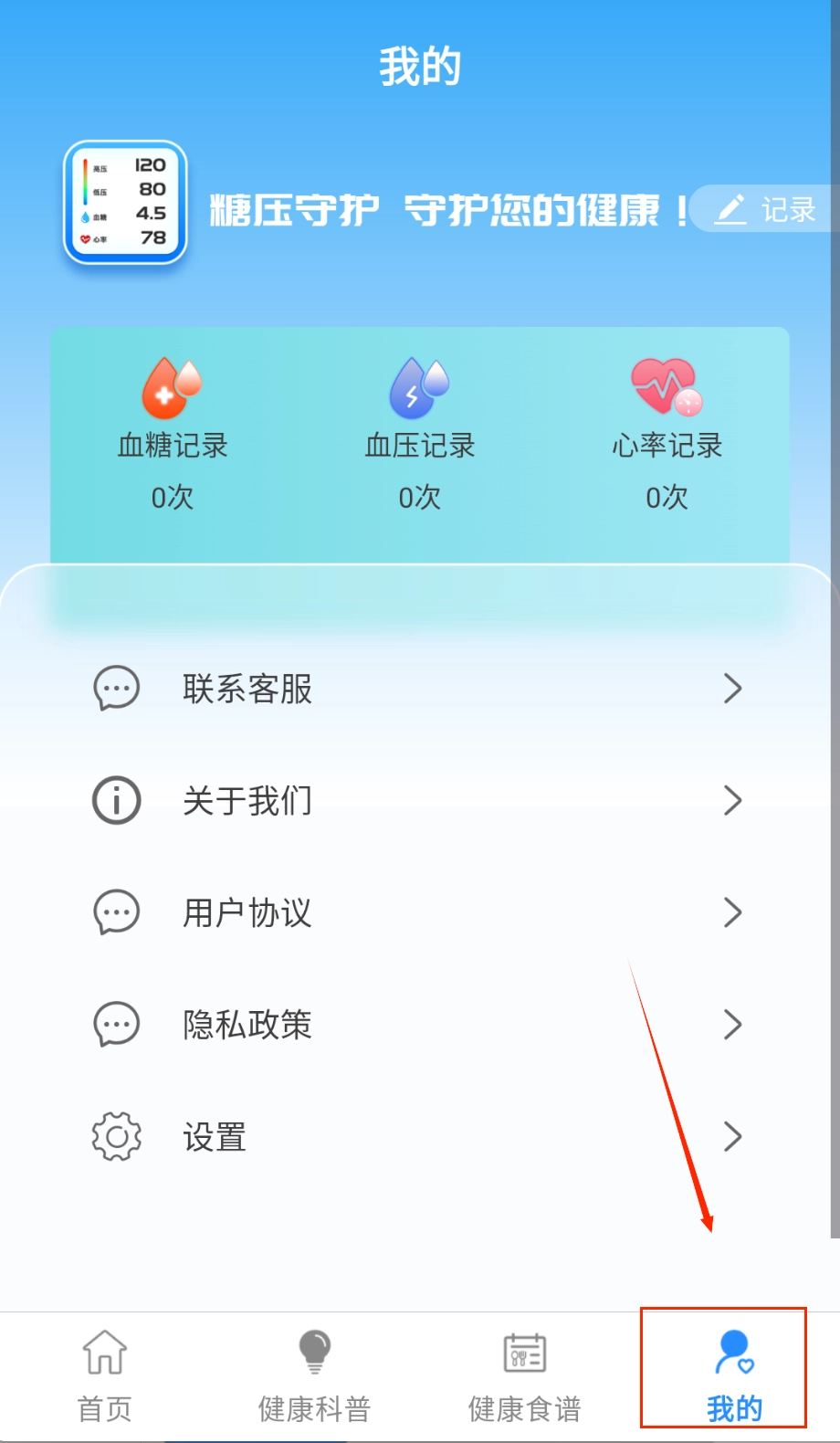Switch to the 首页 home tab
The height and width of the screenshot is (1443, 840).
(x=105, y=1375)
